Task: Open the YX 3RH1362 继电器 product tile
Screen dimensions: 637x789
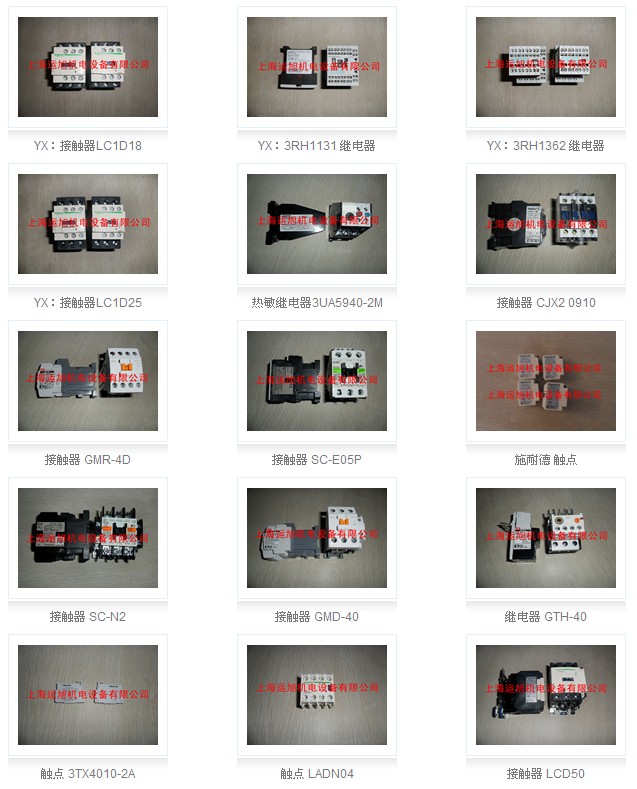Action: pyautogui.click(x=546, y=67)
